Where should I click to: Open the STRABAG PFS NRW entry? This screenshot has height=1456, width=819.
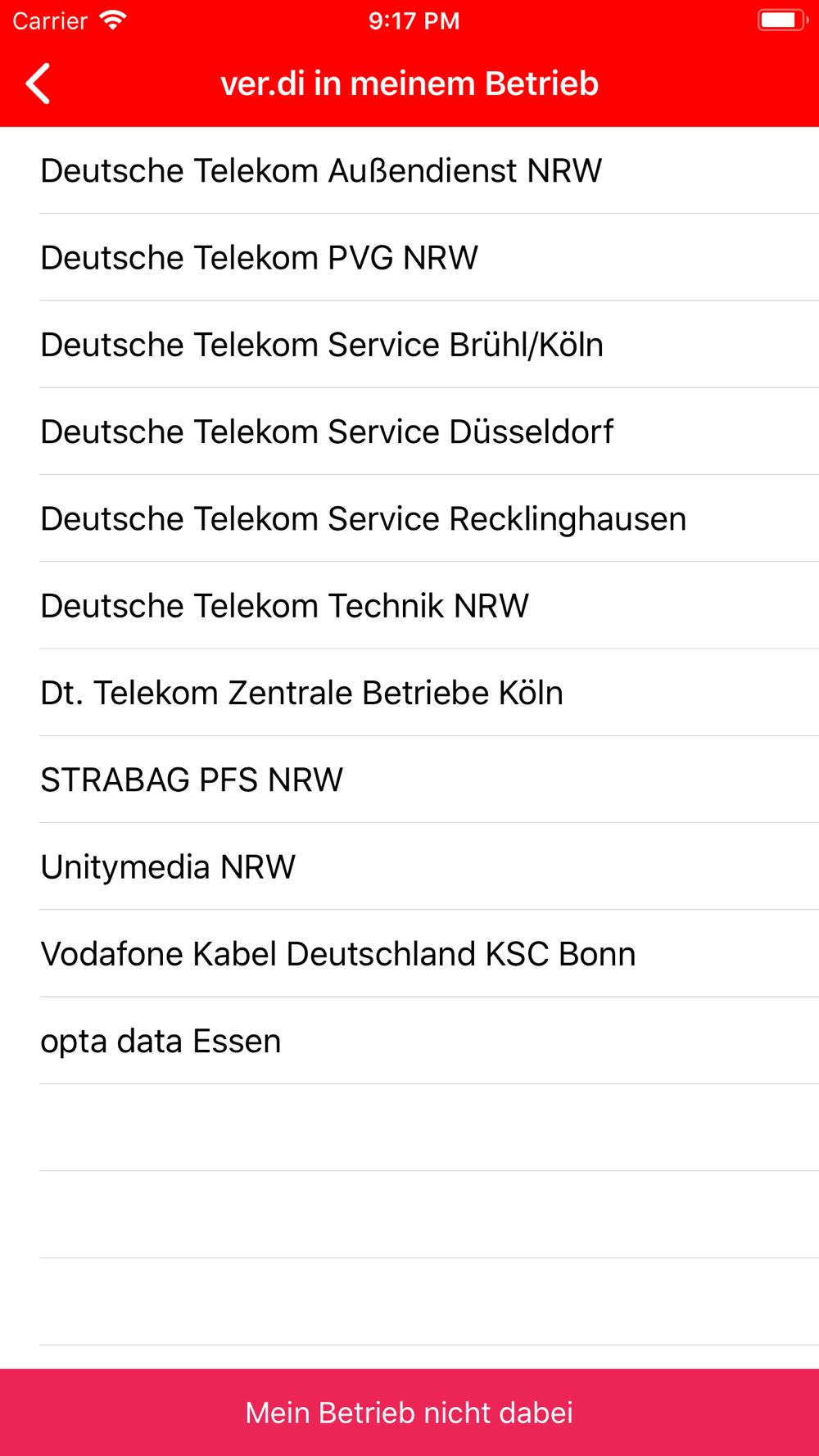pyautogui.click(x=409, y=780)
